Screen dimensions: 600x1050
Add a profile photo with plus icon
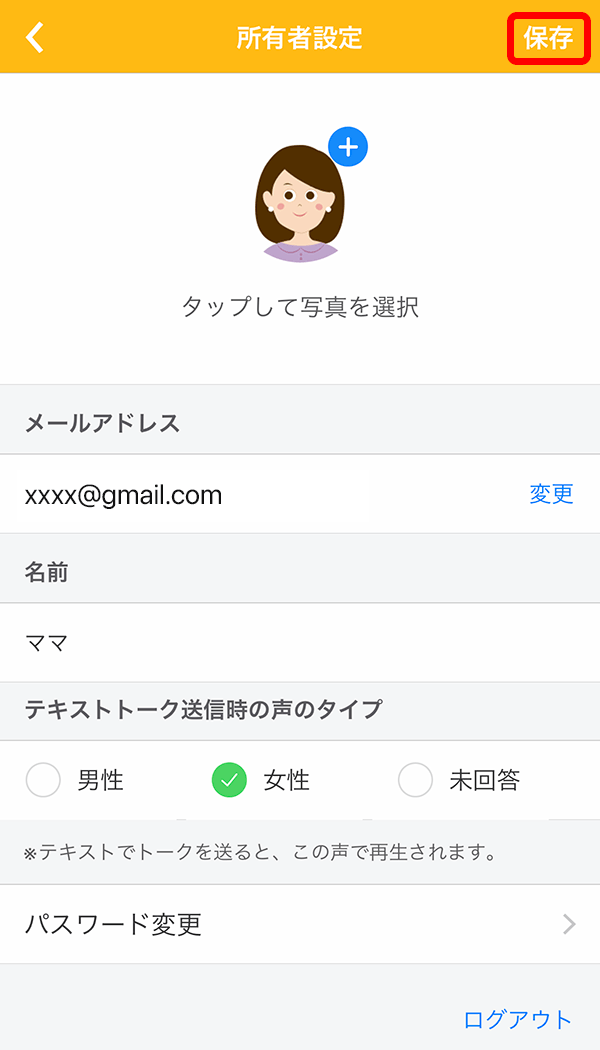click(348, 148)
